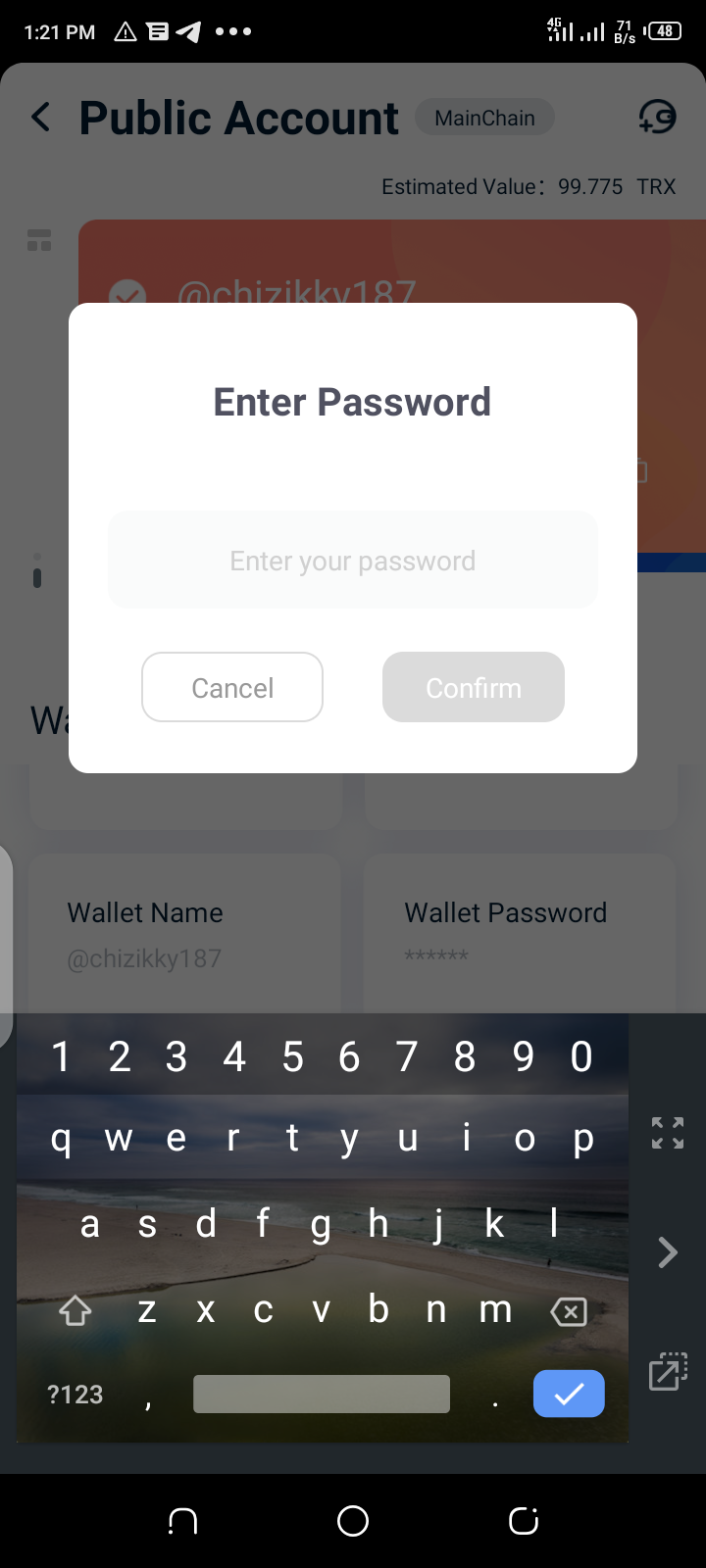Tap the space bar key
706x1568 pixels.
[x=322, y=1395]
